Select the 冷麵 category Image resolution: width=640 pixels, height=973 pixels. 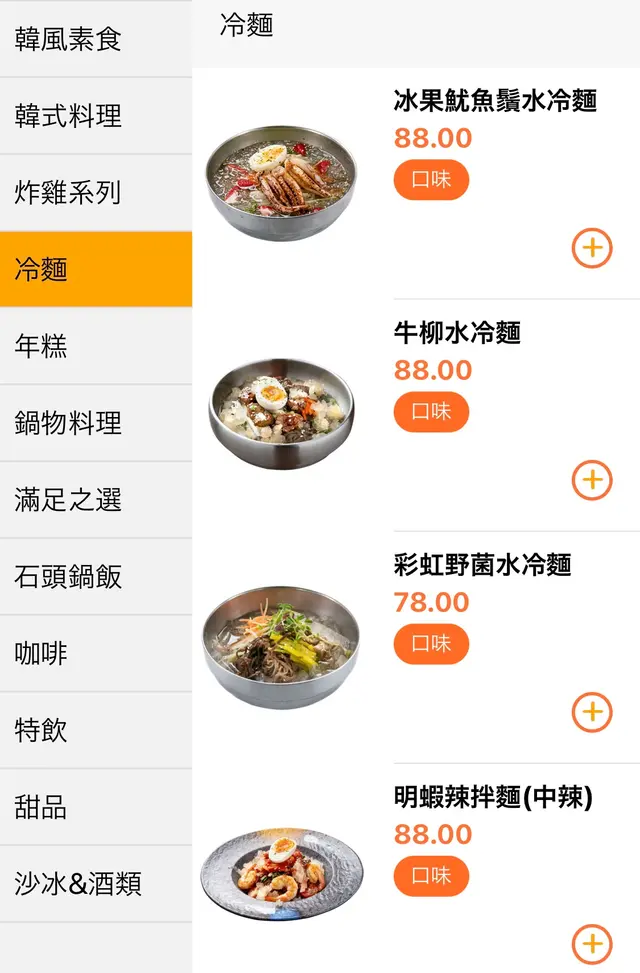pyautogui.click(x=96, y=269)
